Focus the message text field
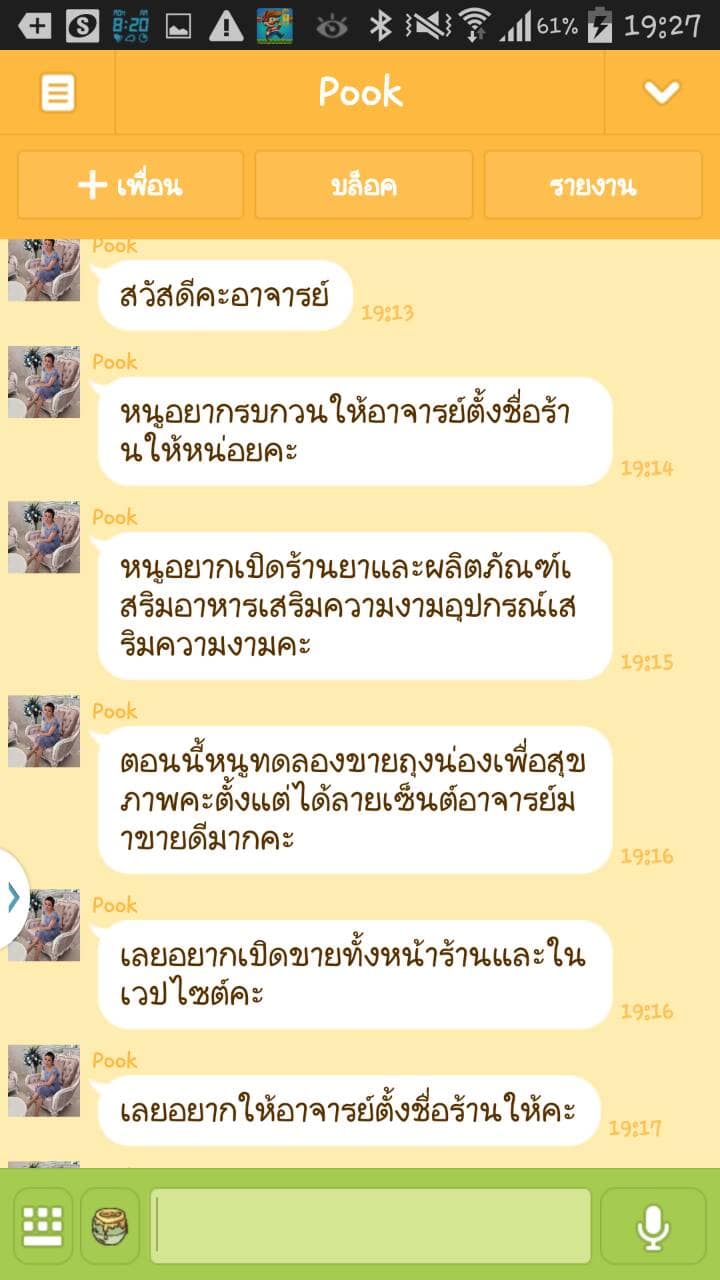 [x=370, y=1226]
